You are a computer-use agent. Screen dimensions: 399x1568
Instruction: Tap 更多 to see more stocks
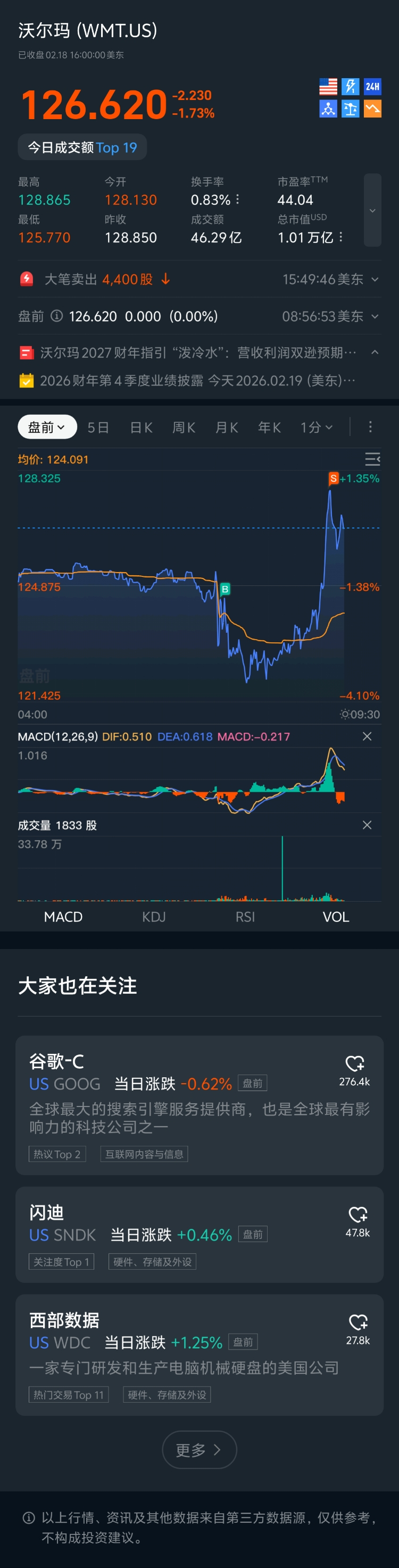(x=199, y=1450)
